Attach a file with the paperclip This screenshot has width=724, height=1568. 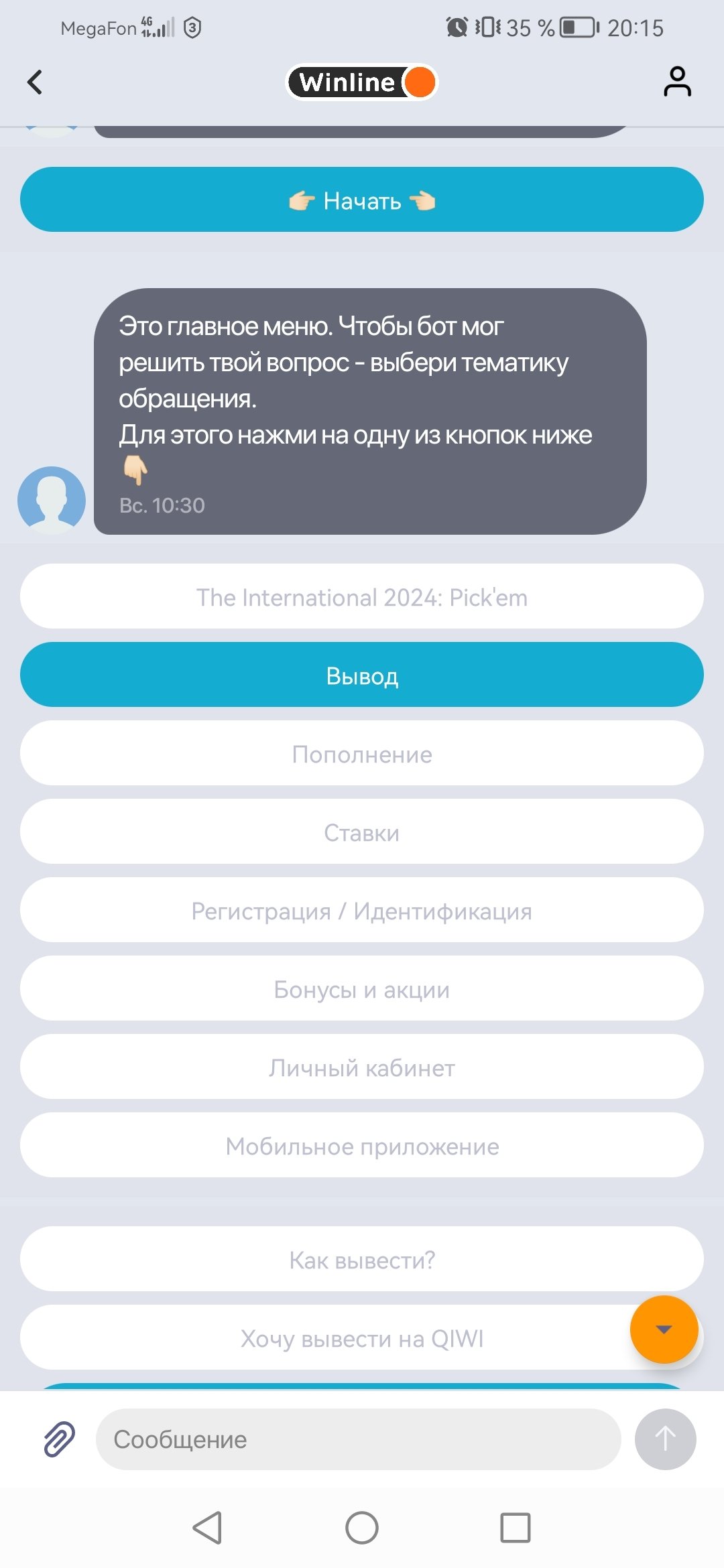(x=59, y=1439)
